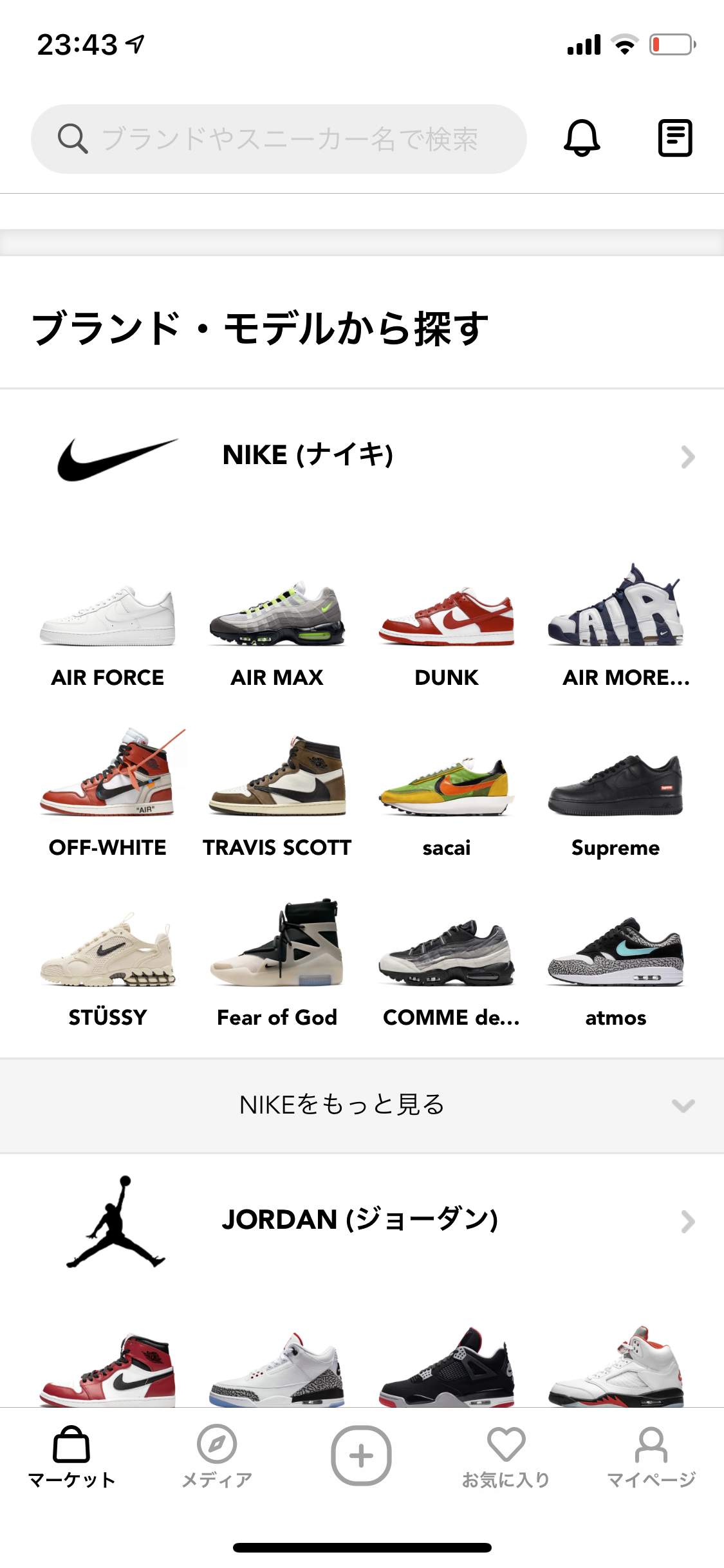Screen dimensions: 724x1568
Task: Open the NIKE (ナイキ) brand row
Action: 362,456
